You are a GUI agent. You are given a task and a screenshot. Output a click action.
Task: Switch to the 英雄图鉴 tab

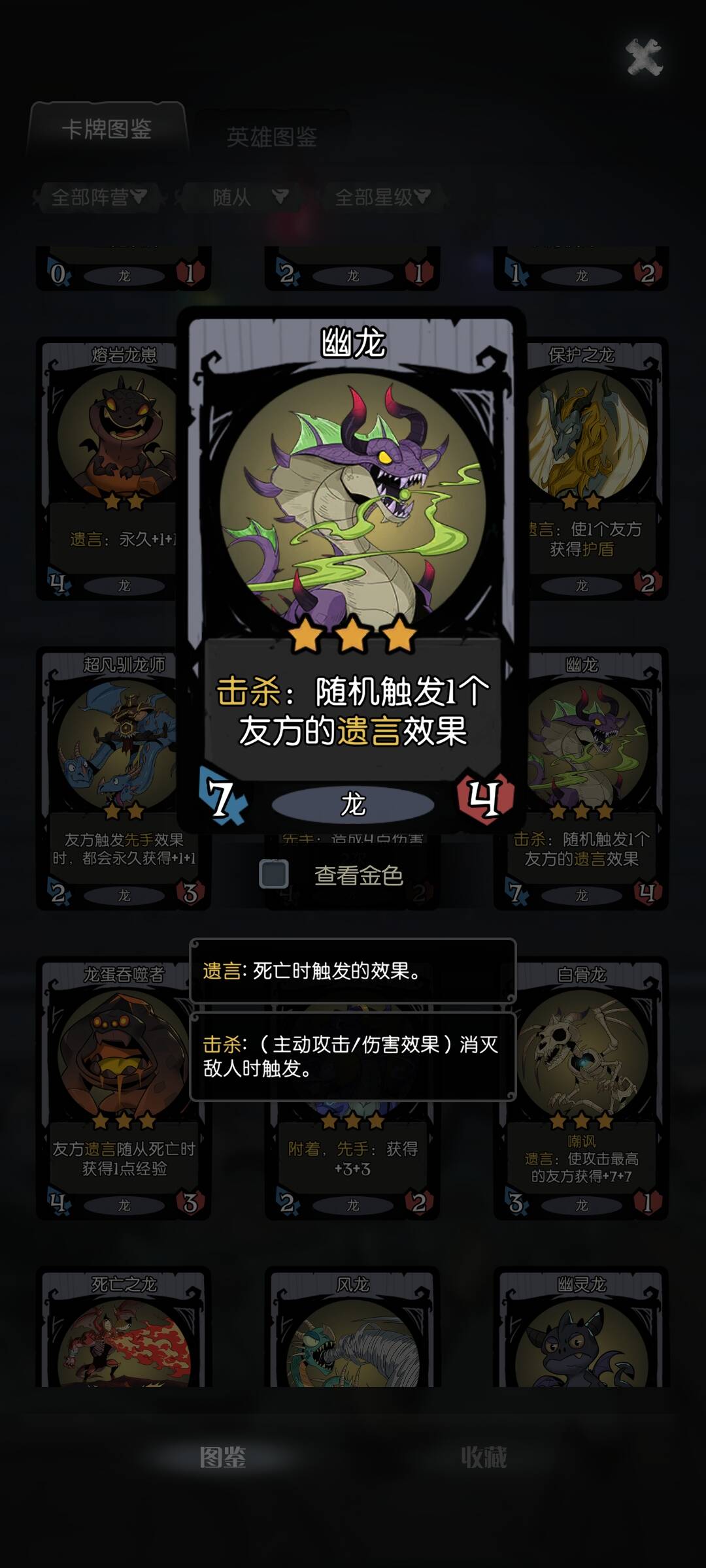pos(271,137)
